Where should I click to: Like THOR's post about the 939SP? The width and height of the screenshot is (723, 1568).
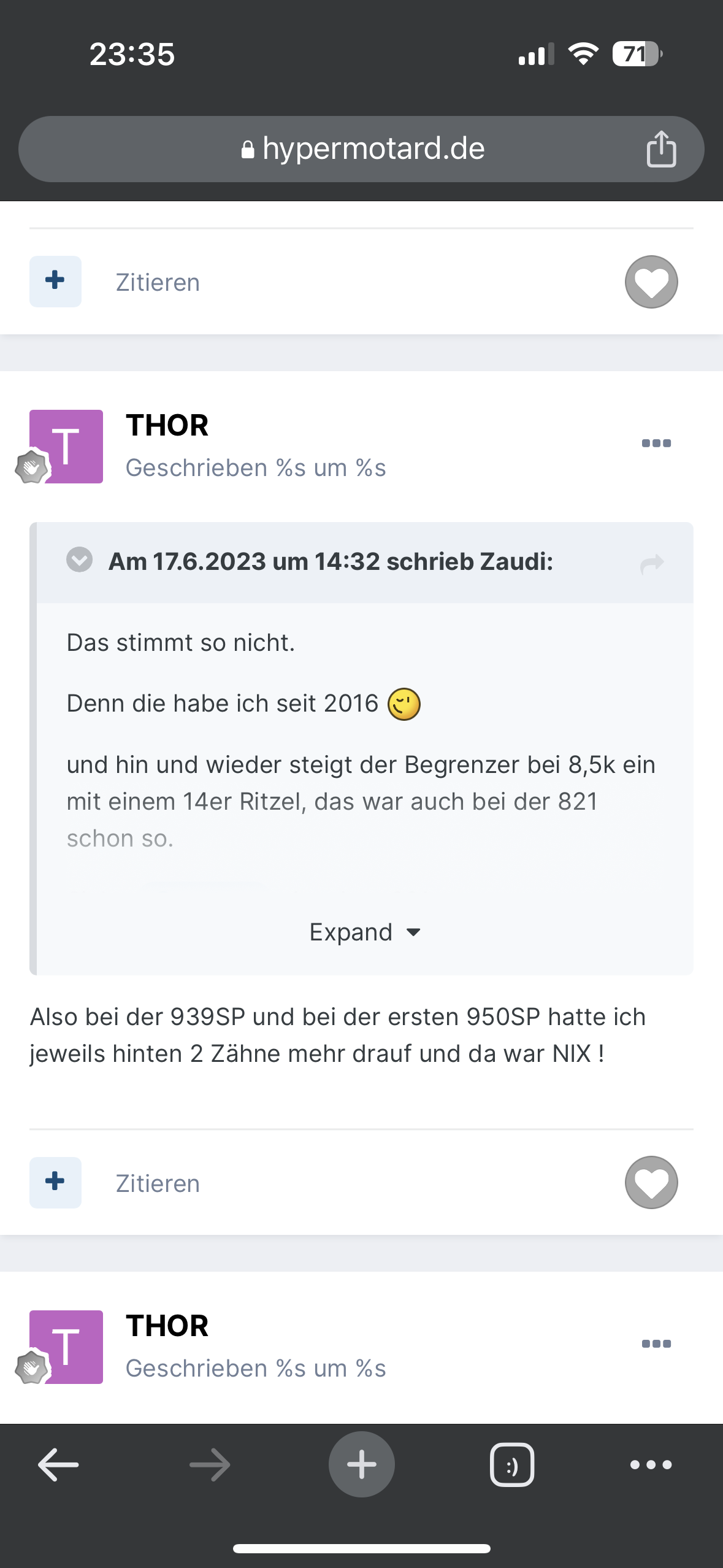(x=651, y=1182)
